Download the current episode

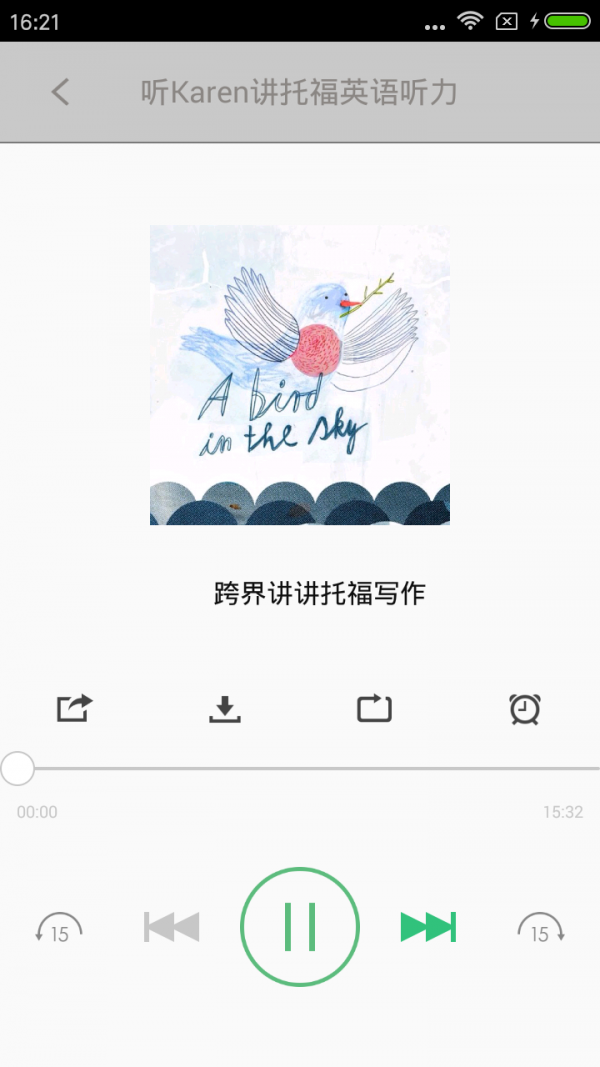(225, 708)
